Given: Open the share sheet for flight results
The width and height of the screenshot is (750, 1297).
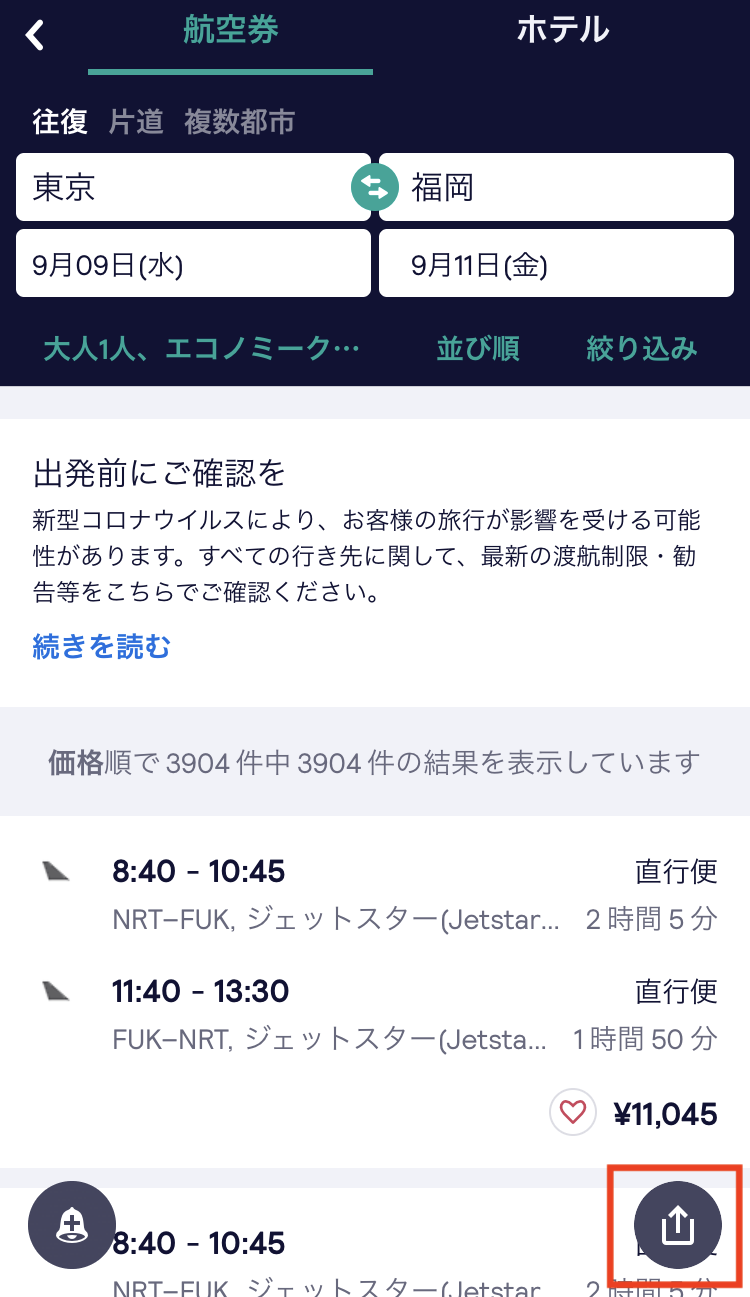Looking at the screenshot, I should (x=678, y=1225).
